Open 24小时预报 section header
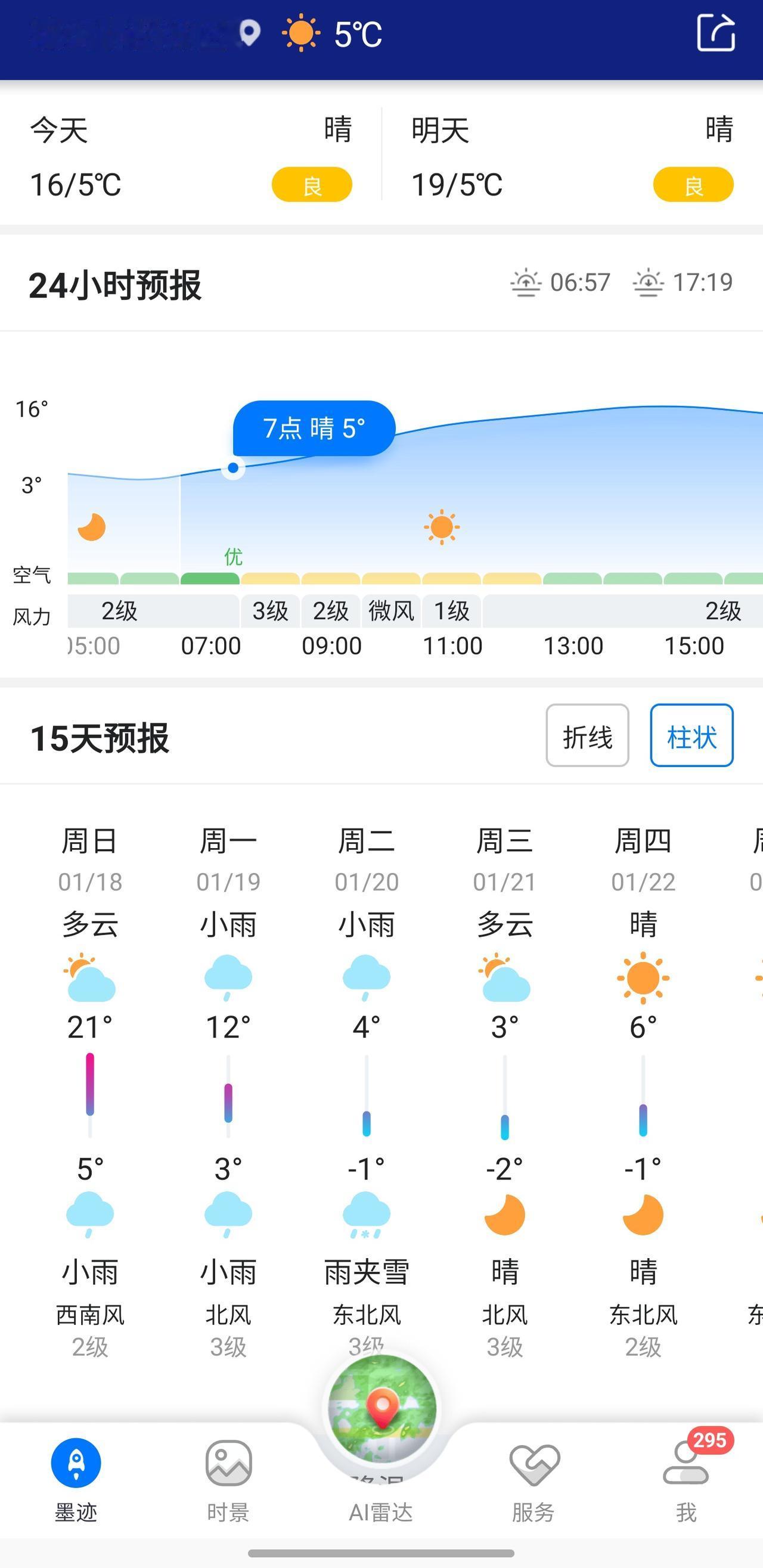763x1568 pixels. tap(116, 284)
